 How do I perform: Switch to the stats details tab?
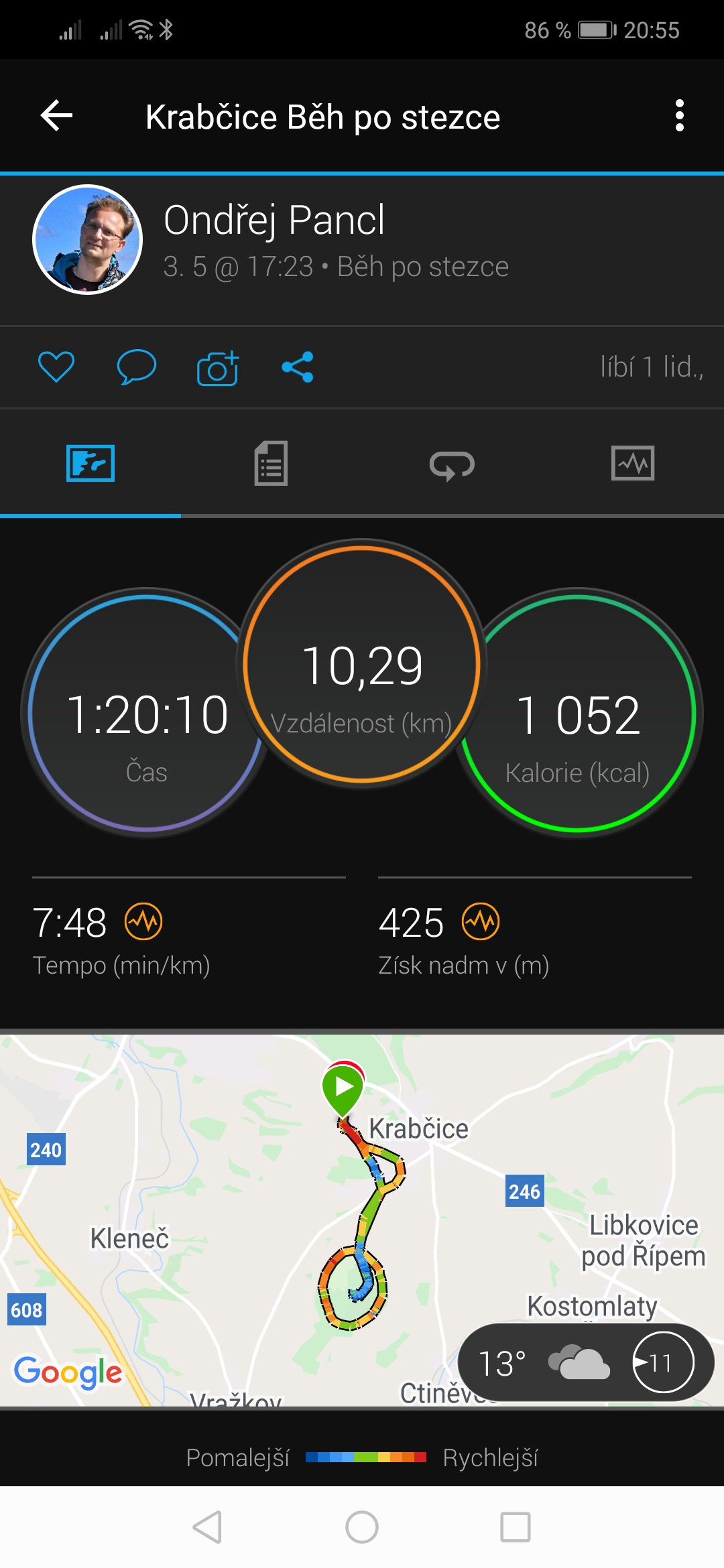(271, 463)
